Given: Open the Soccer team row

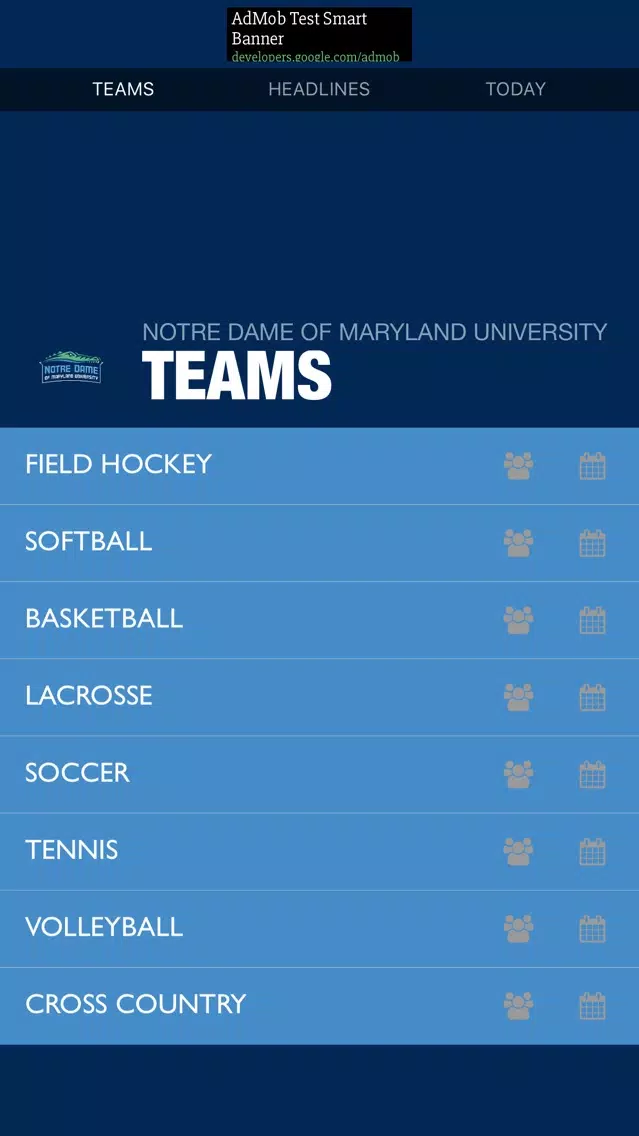Looking at the screenshot, I should point(77,772).
